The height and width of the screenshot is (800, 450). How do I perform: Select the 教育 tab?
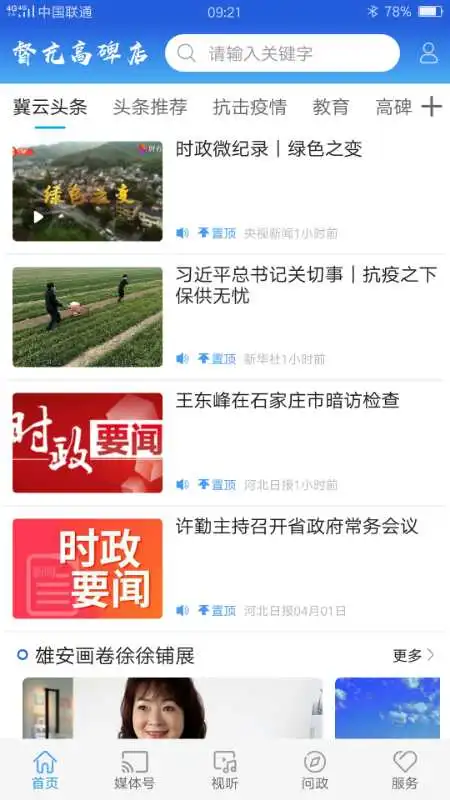[x=331, y=107]
